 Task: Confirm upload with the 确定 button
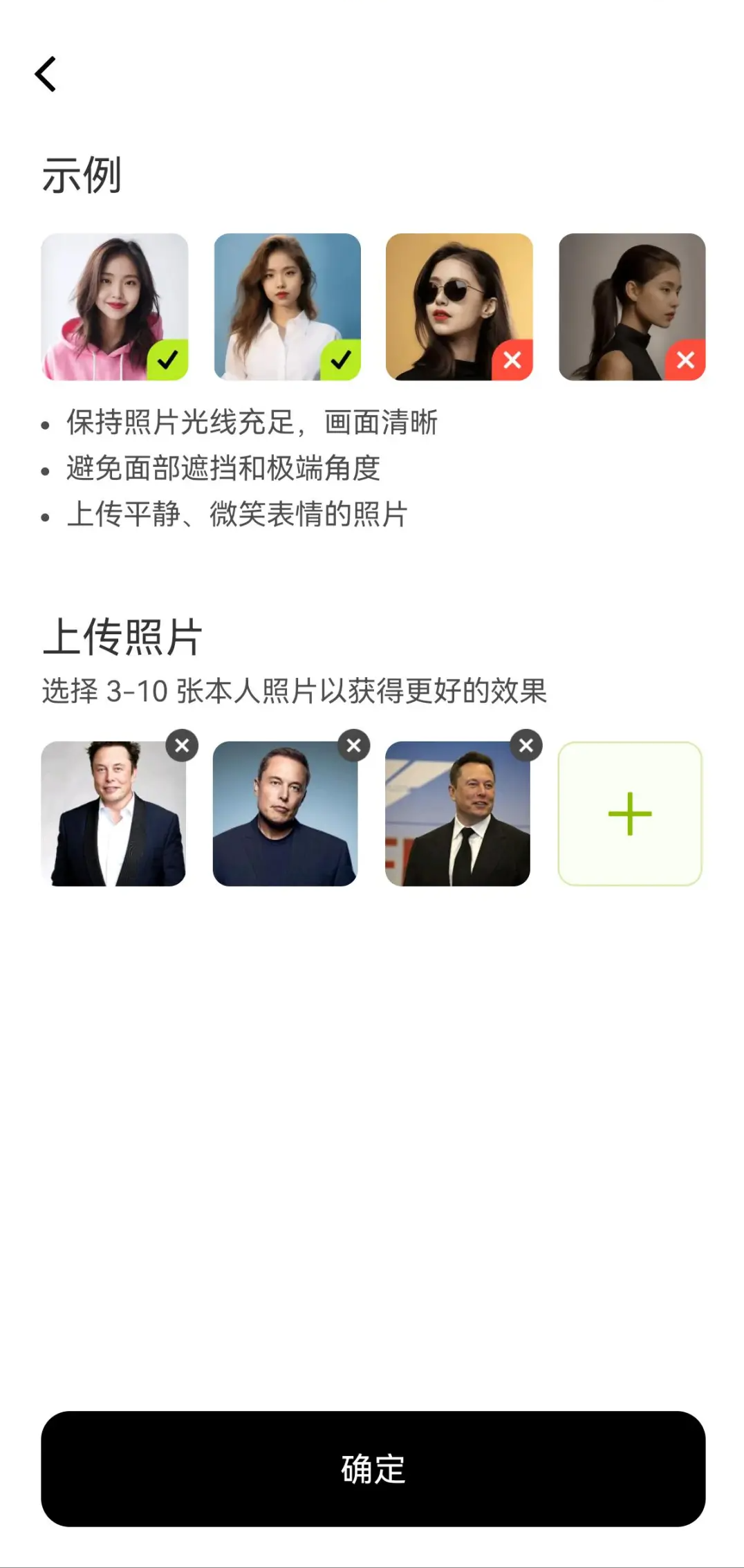click(x=373, y=1468)
